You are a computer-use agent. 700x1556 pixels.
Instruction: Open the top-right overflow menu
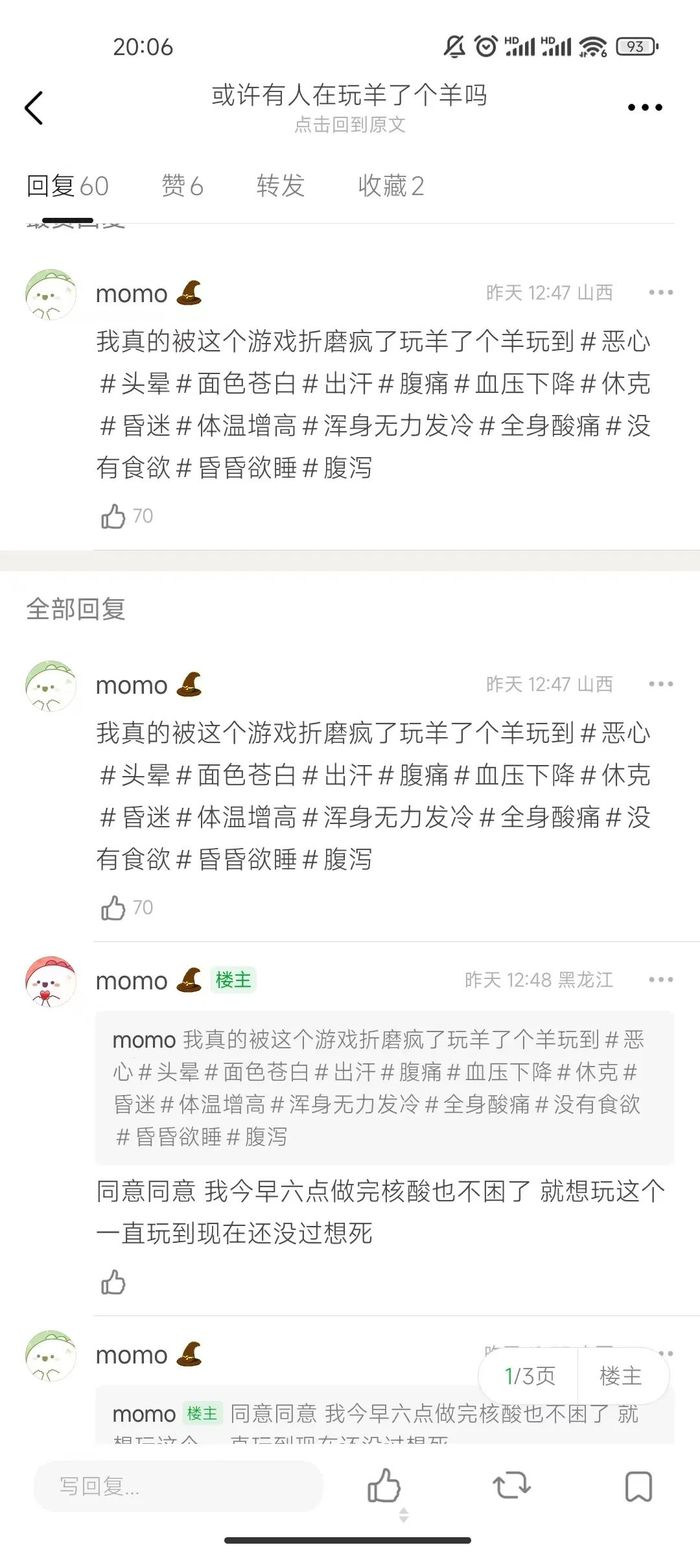click(x=645, y=107)
